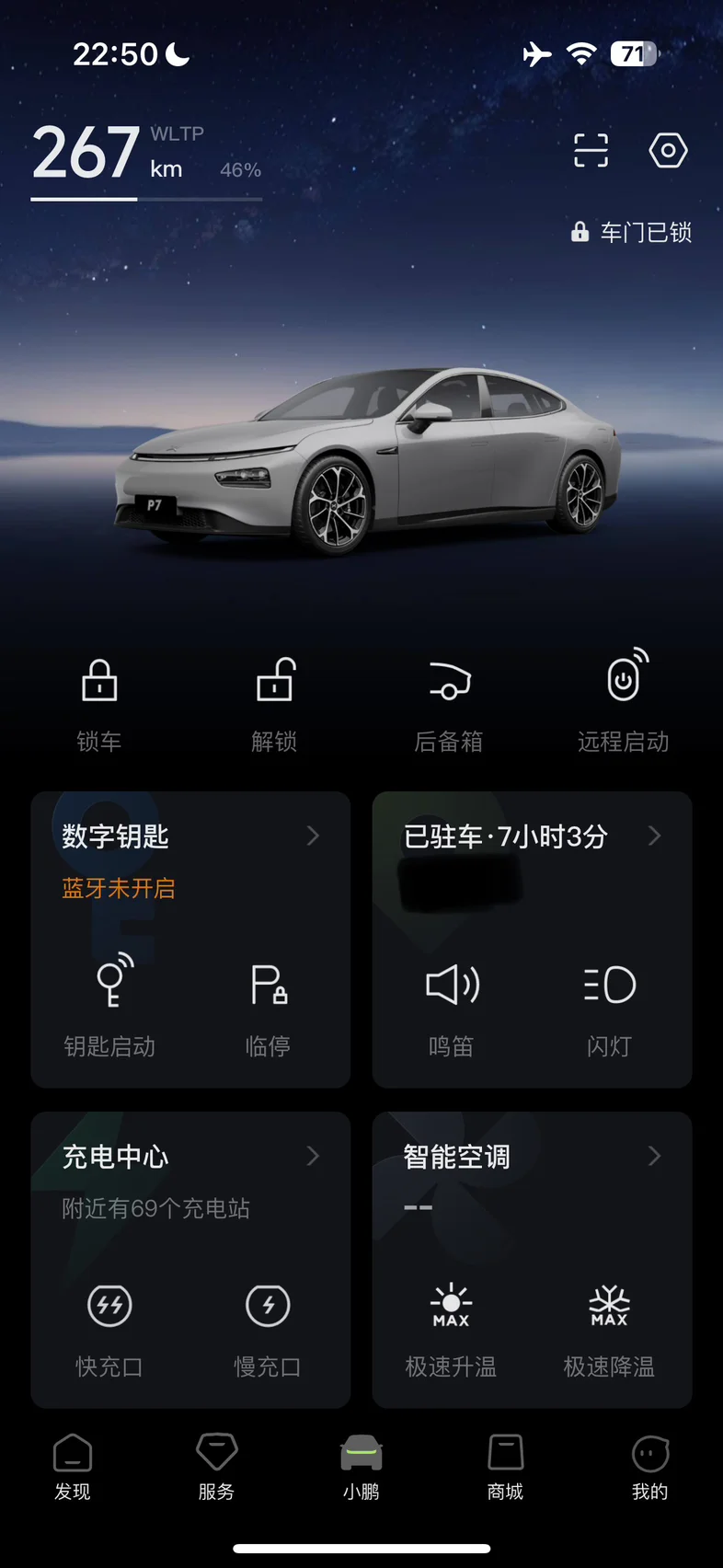Open the 充电中心 charging center

click(190, 1156)
